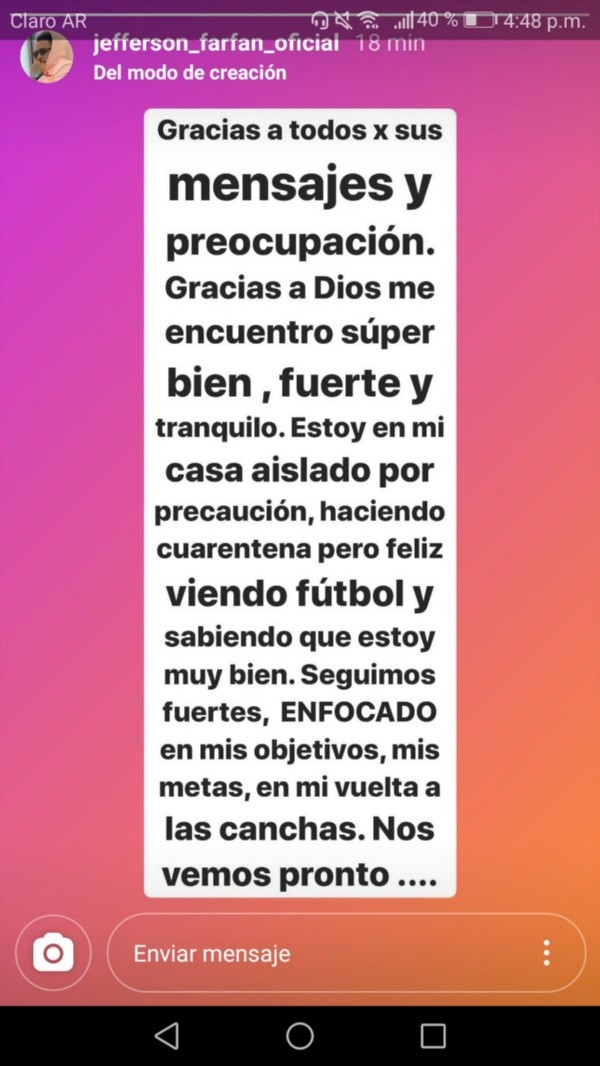Open the three-dot story options menu
600x1066 pixels.
546,953
